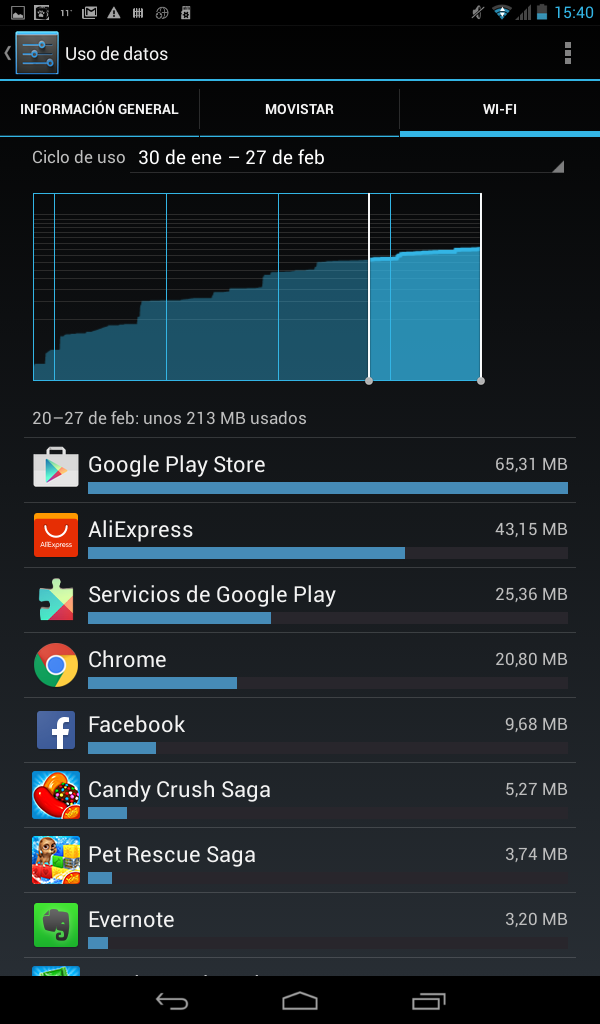This screenshot has height=1024, width=600.
Task: Switch to the Movistar tab
Action: pos(299,110)
